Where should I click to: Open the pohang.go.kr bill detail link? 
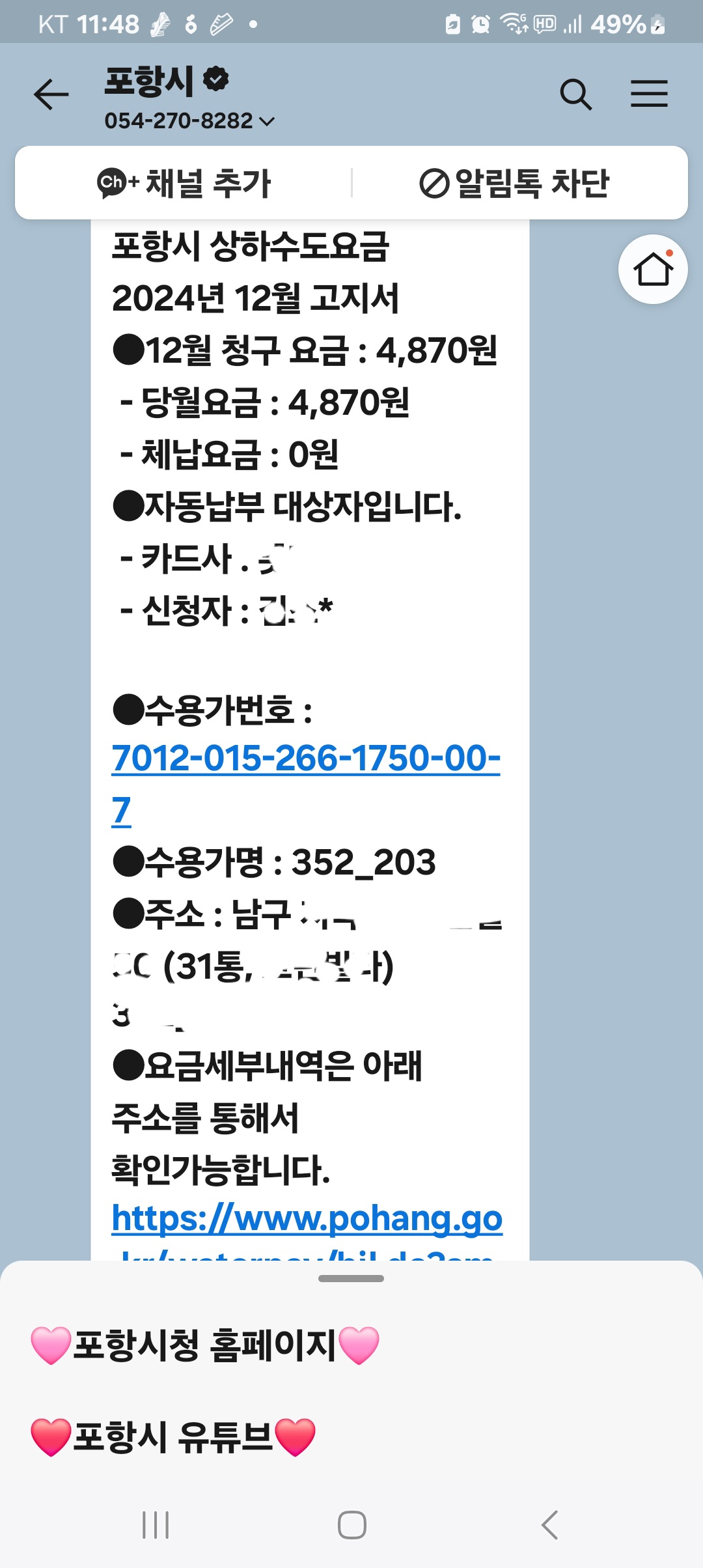tap(307, 1219)
